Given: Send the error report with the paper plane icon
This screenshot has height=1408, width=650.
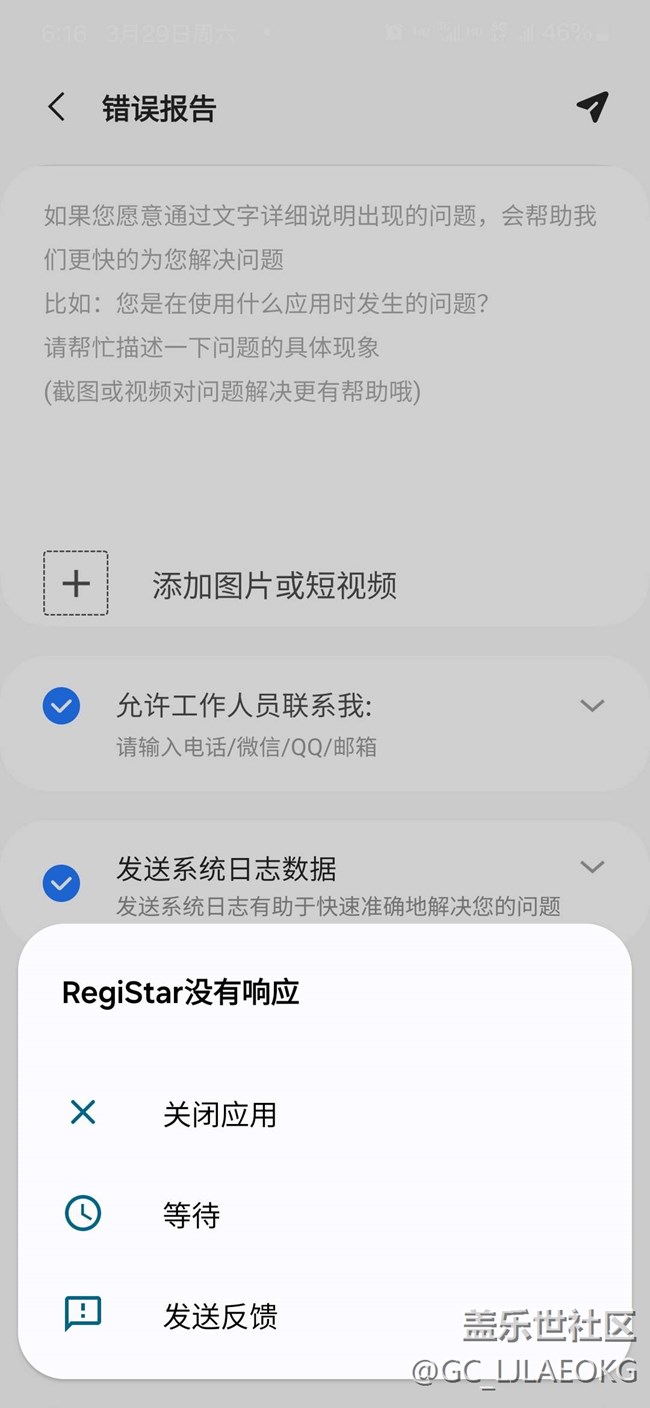Looking at the screenshot, I should [593, 107].
